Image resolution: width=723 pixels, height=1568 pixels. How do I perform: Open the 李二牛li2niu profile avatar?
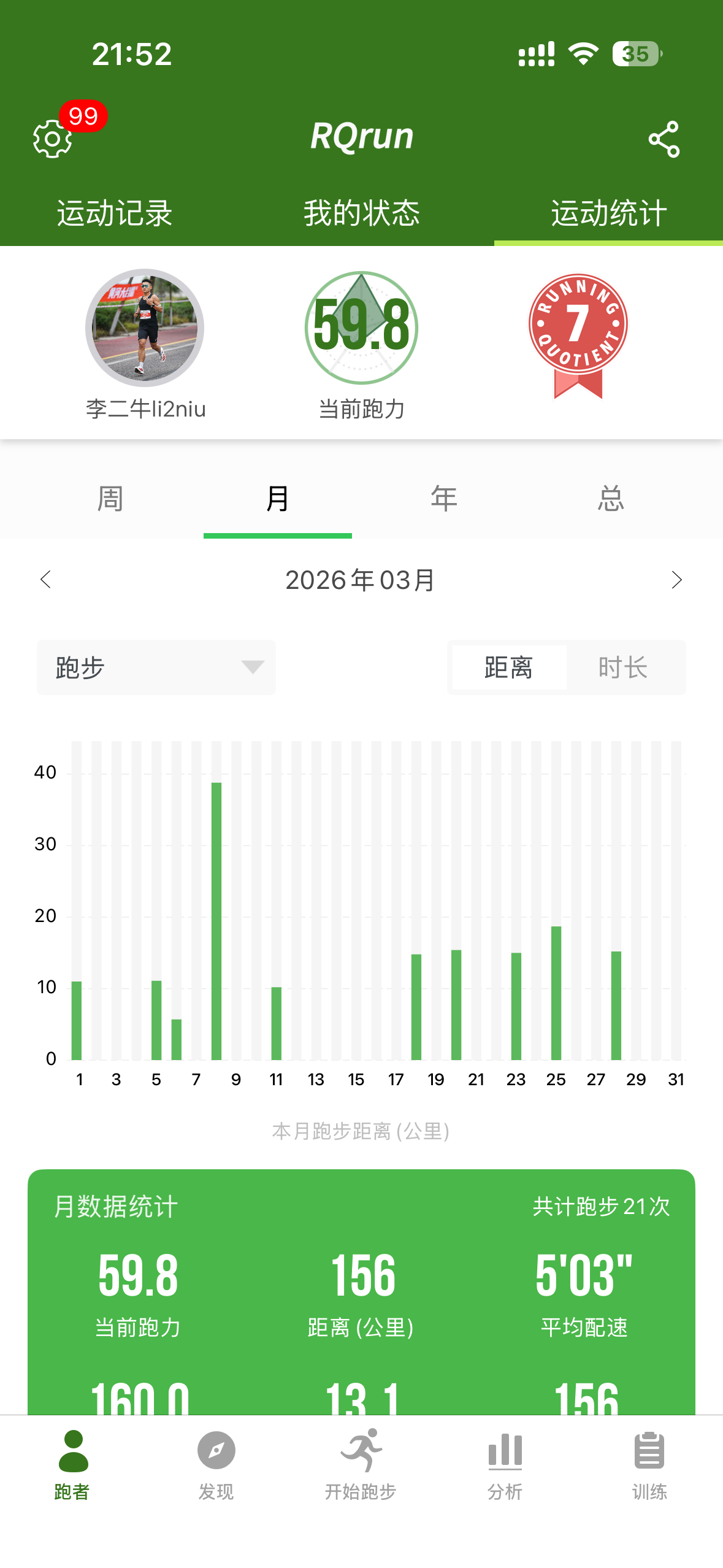click(145, 328)
